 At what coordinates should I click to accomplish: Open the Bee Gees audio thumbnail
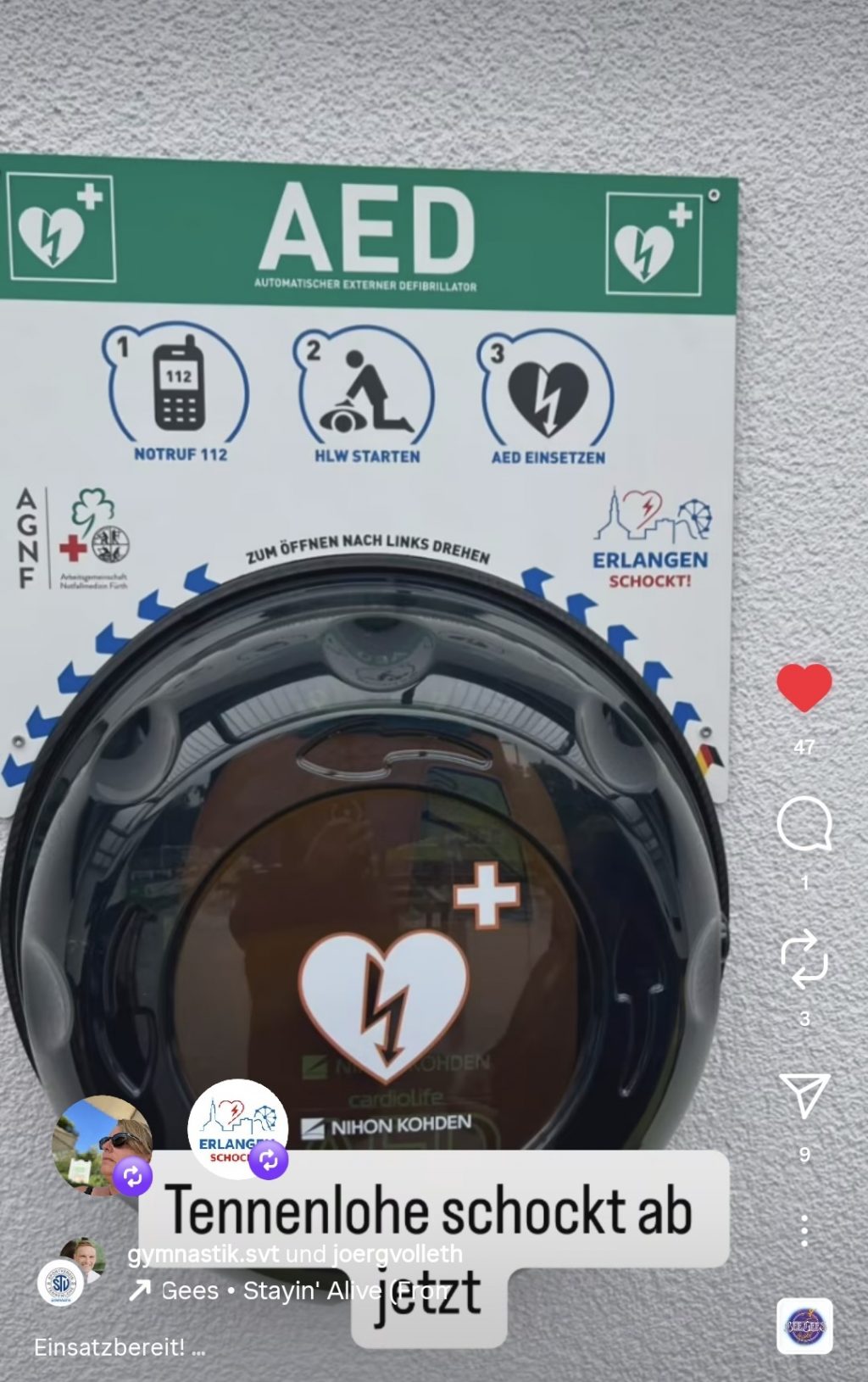(804, 1326)
